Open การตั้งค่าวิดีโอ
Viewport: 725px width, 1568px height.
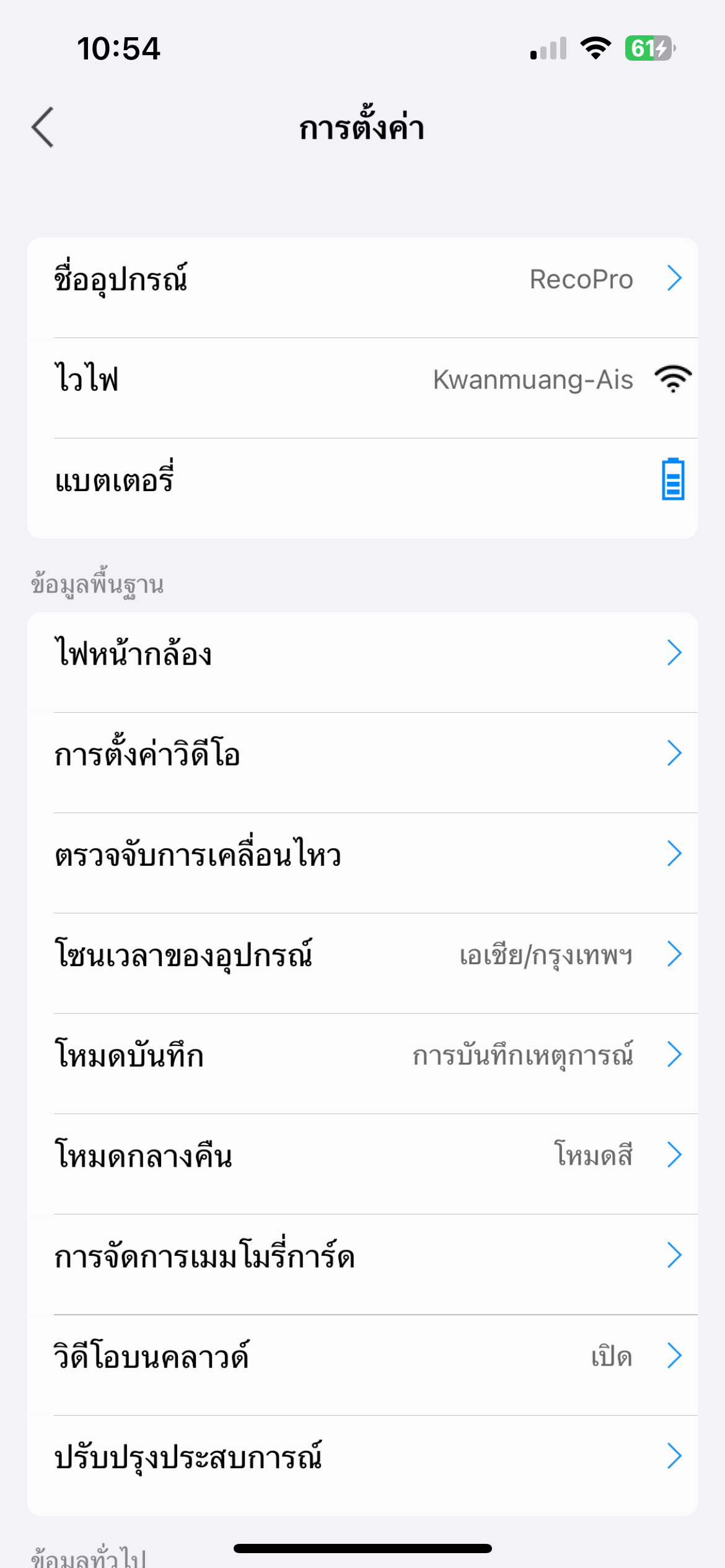[x=362, y=754]
